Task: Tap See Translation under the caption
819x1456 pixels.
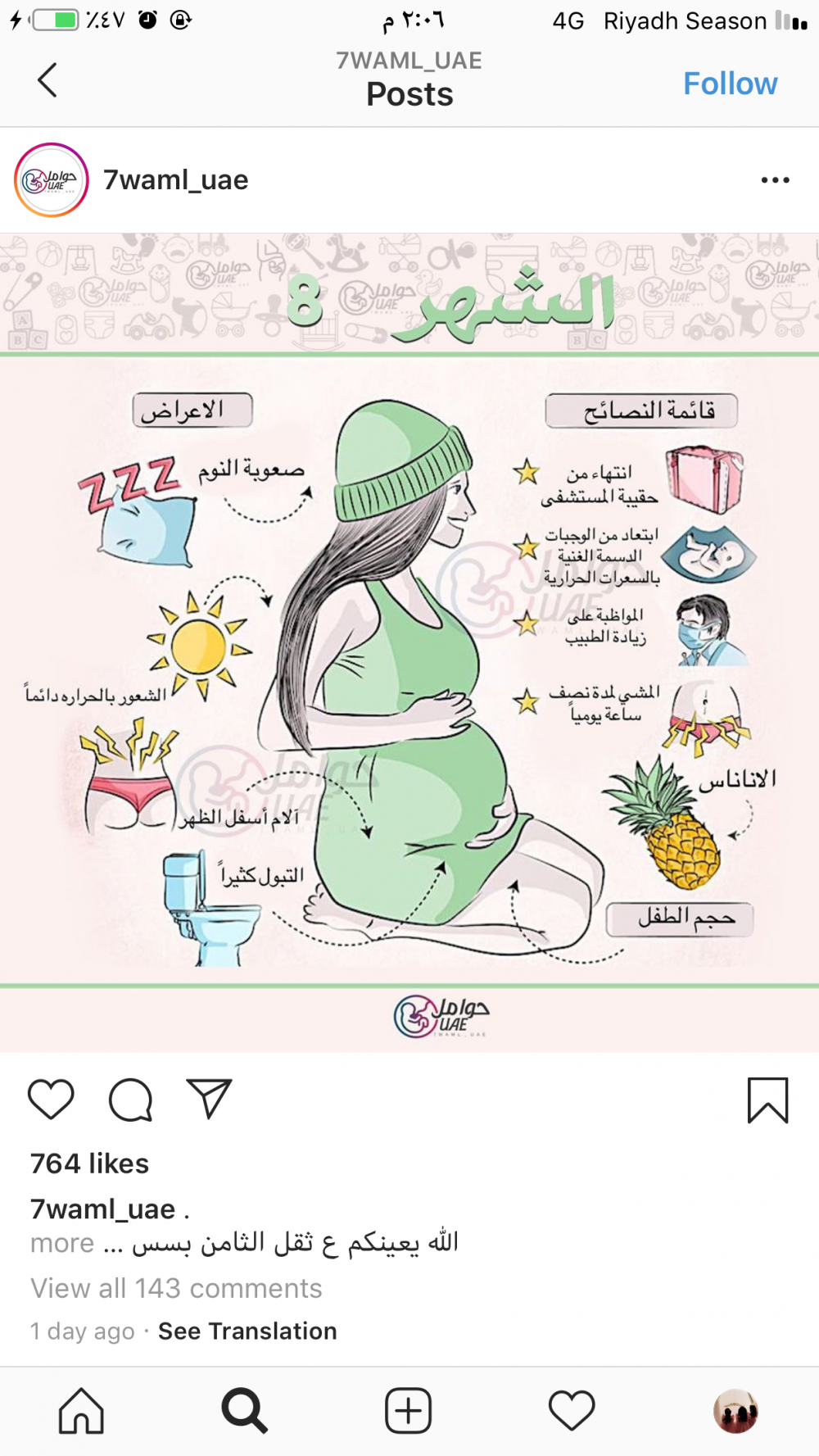Action: pyautogui.click(x=247, y=1331)
